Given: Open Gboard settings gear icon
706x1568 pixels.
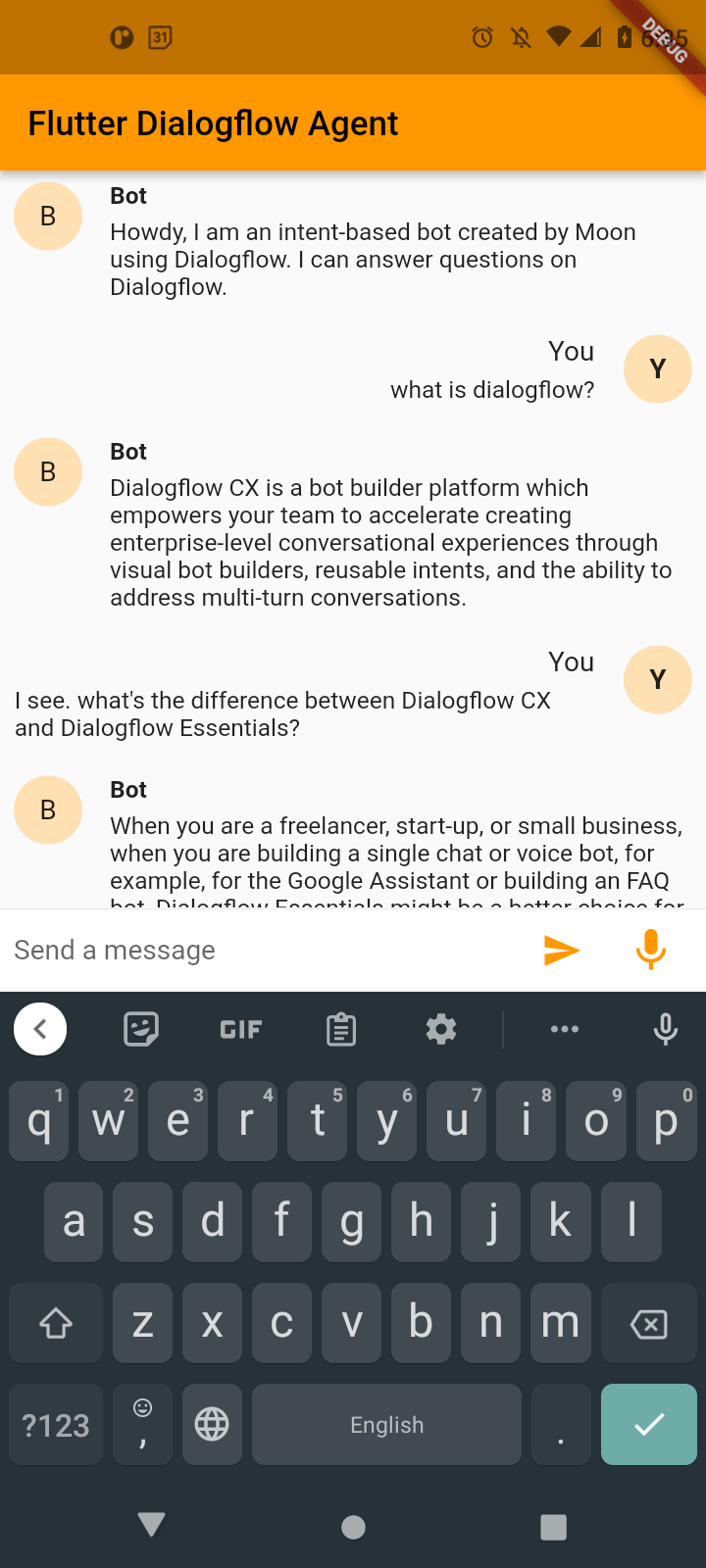Looking at the screenshot, I should (440, 1029).
